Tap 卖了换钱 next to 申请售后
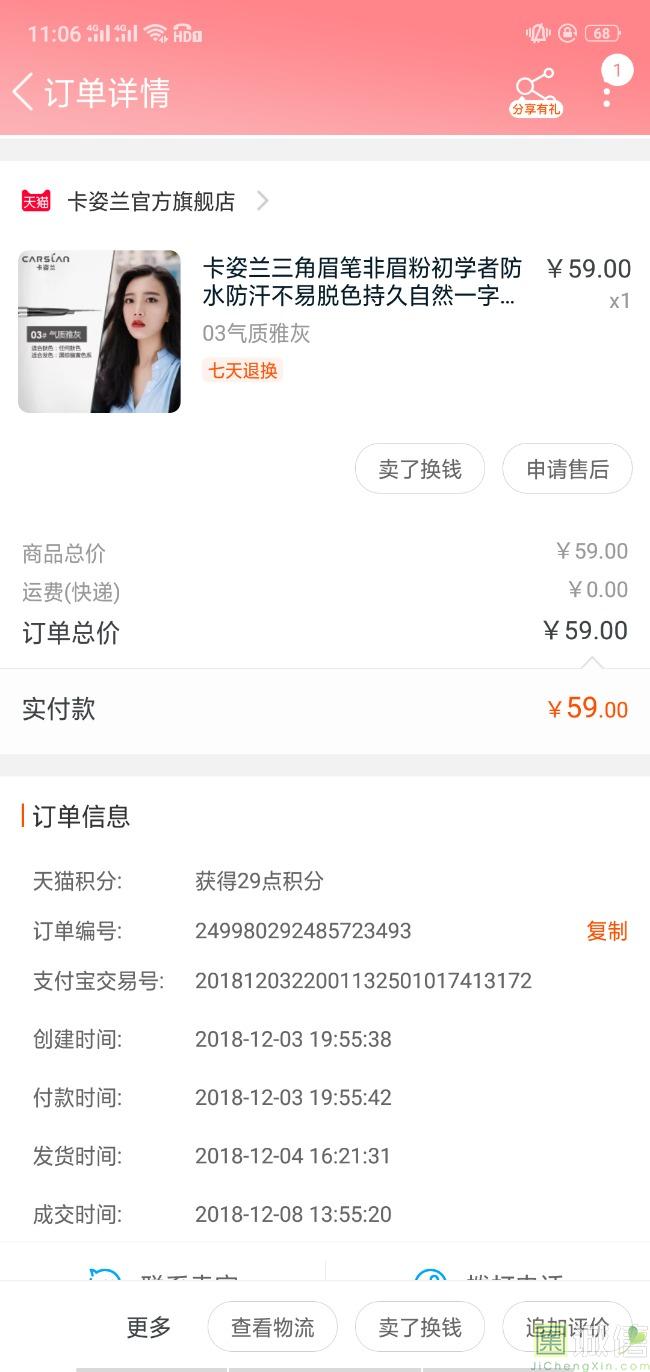The height and width of the screenshot is (1372, 650). (x=419, y=469)
